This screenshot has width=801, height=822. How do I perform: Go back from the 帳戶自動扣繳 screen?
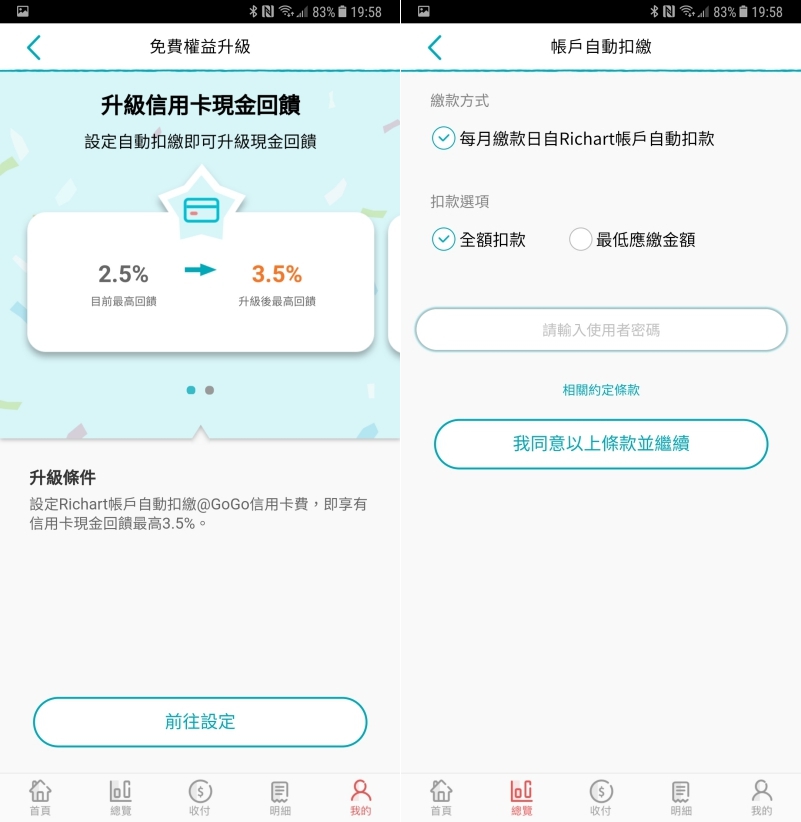tap(434, 47)
